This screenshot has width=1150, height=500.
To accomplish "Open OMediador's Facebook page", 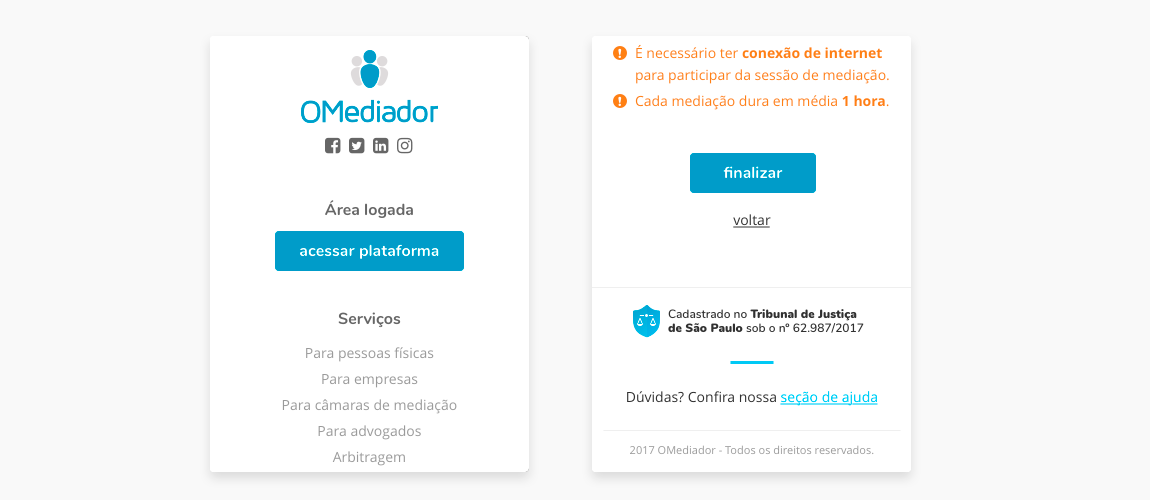I will point(333,146).
